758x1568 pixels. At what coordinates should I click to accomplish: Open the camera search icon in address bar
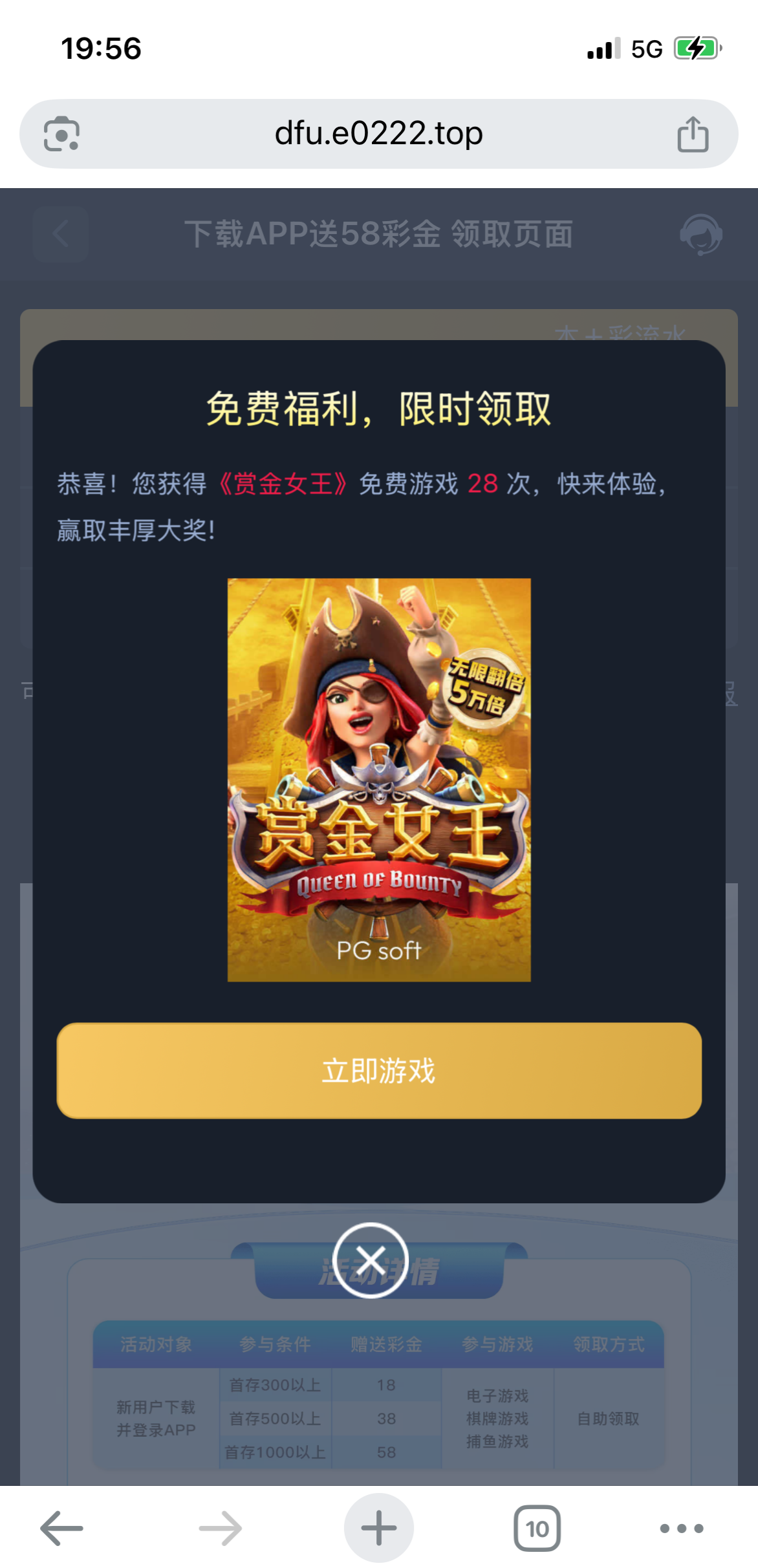point(61,134)
